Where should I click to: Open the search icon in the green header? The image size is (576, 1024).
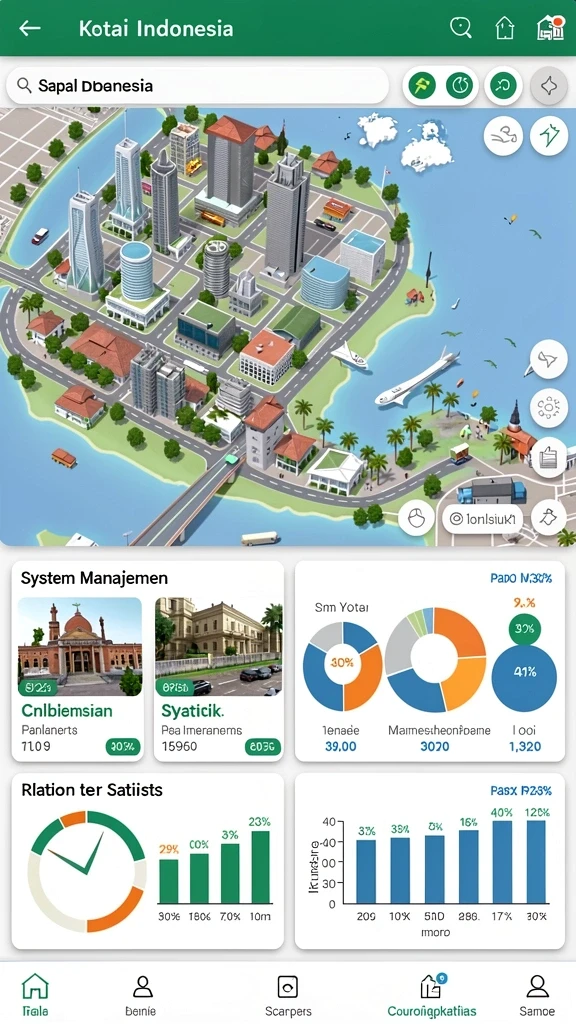pos(461,27)
